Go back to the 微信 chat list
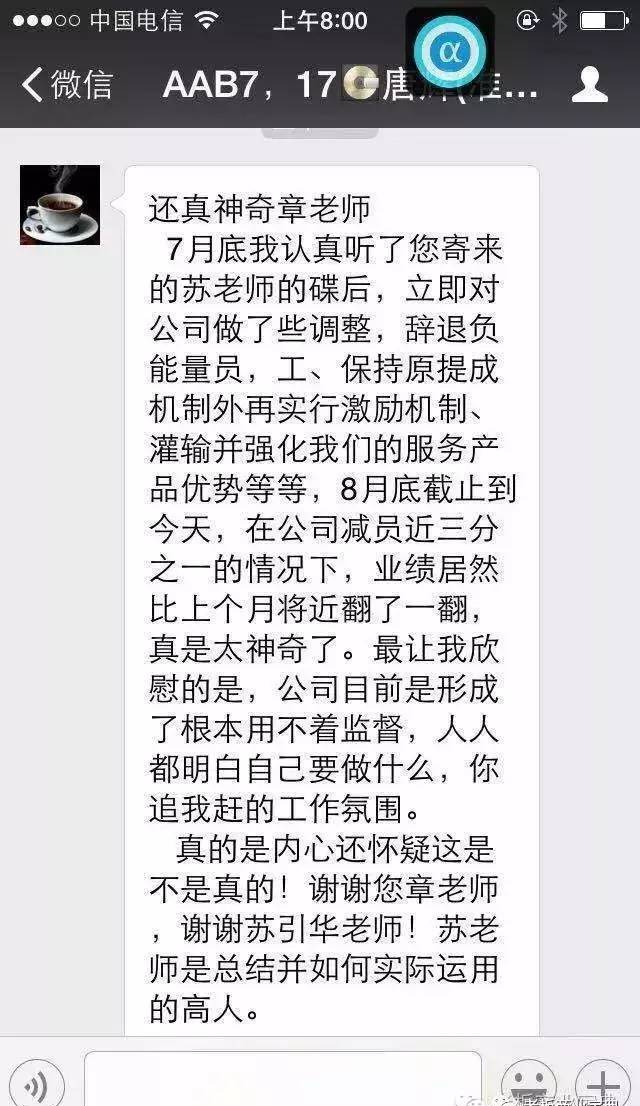This screenshot has width=640, height=1106. point(67,85)
